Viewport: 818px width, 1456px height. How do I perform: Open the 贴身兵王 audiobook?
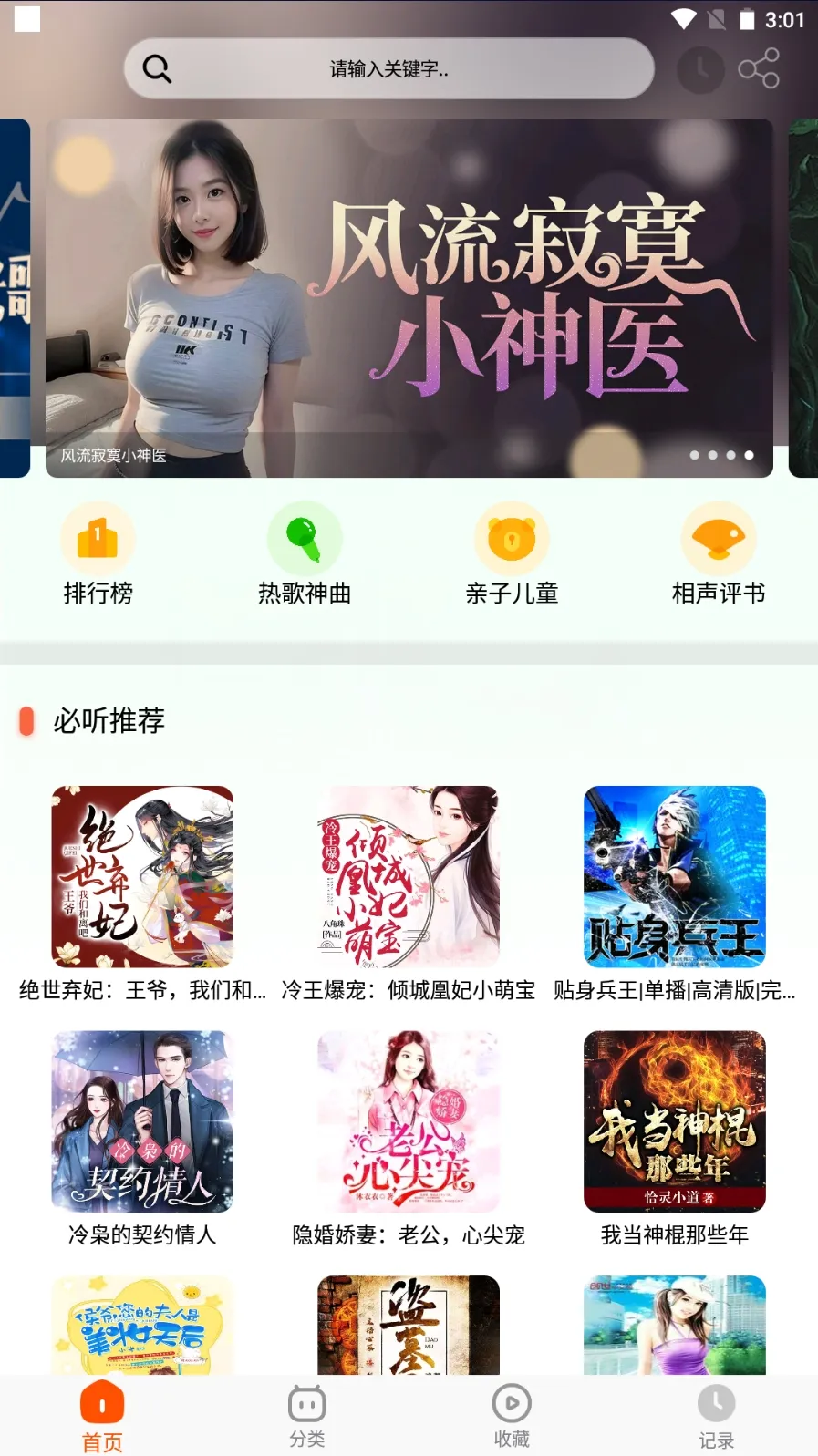[674, 876]
